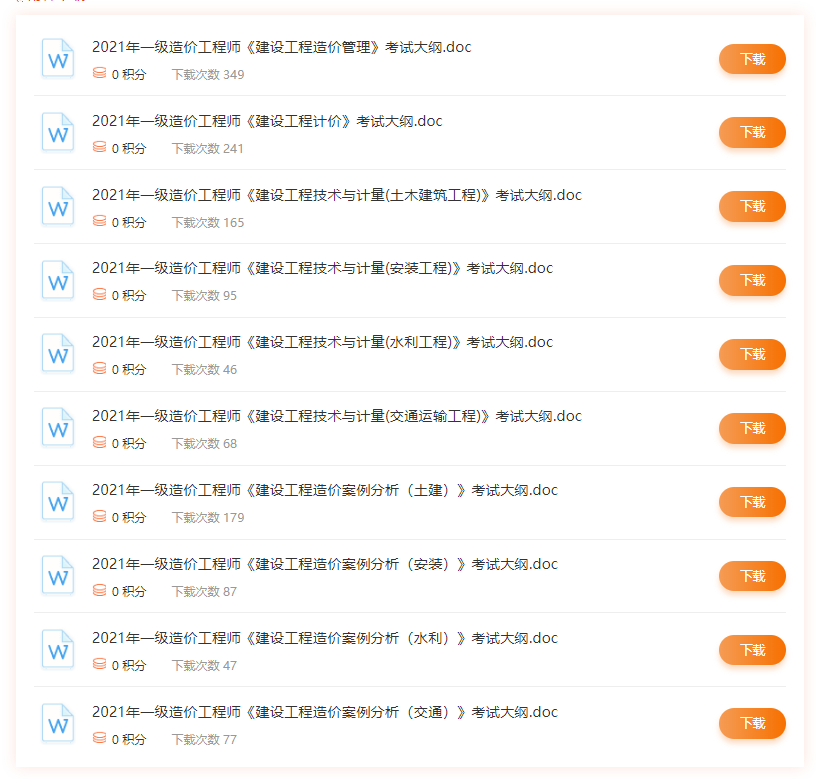Download 技术与计量(土木建筑工程) 考试大纲

(x=752, y=206)
